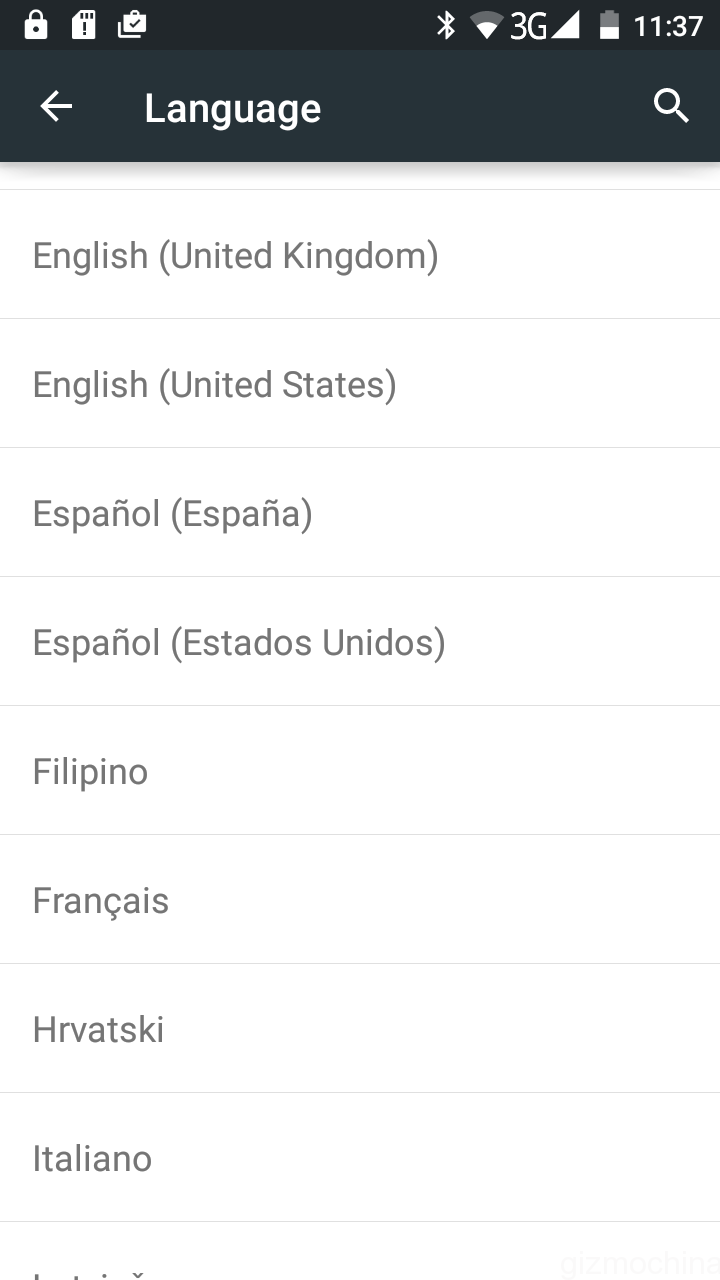The width and height of the screenshot is (720, 1280).
Task: Switch language to Italiano
Action: (x=360, y=1158)
